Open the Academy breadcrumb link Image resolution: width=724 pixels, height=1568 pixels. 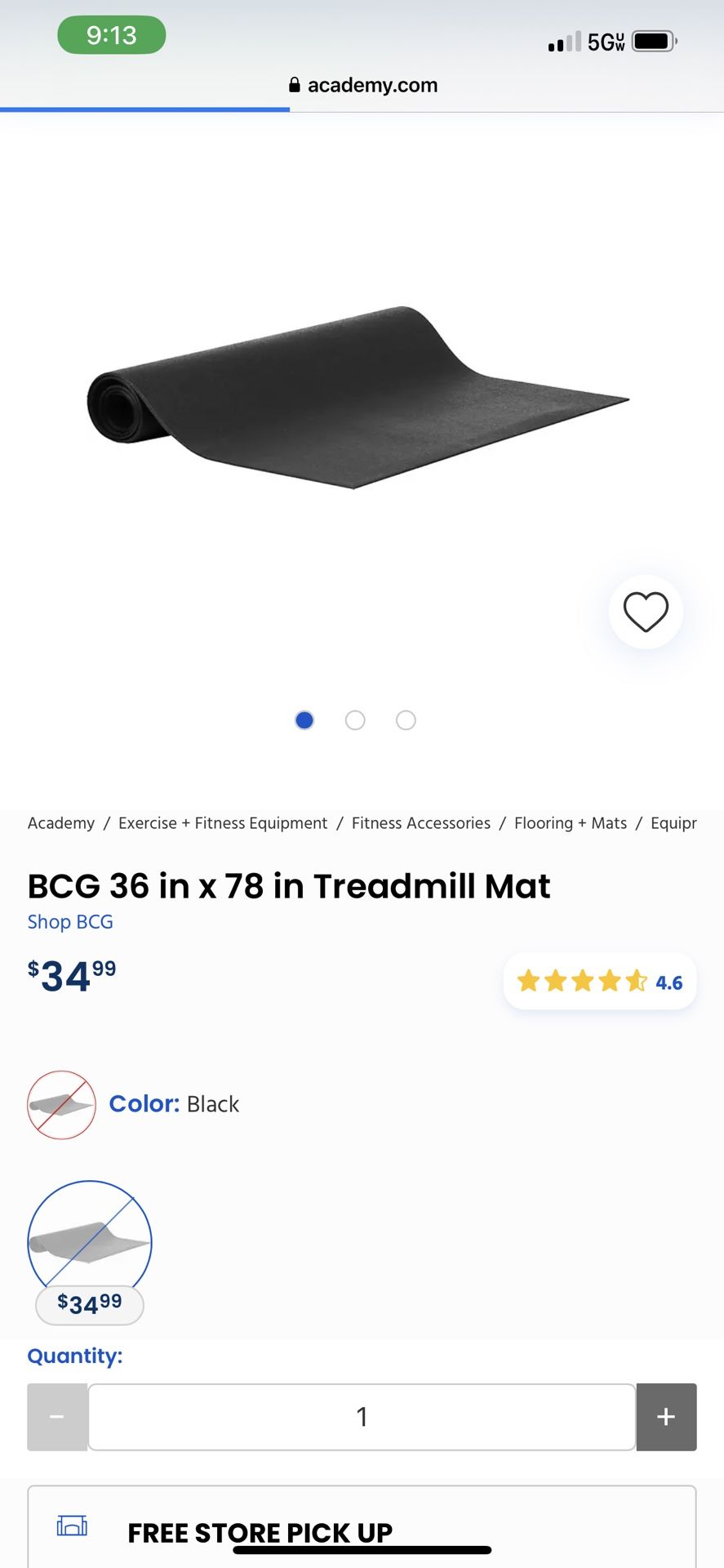pyautogui.click(x=61, y=823)
